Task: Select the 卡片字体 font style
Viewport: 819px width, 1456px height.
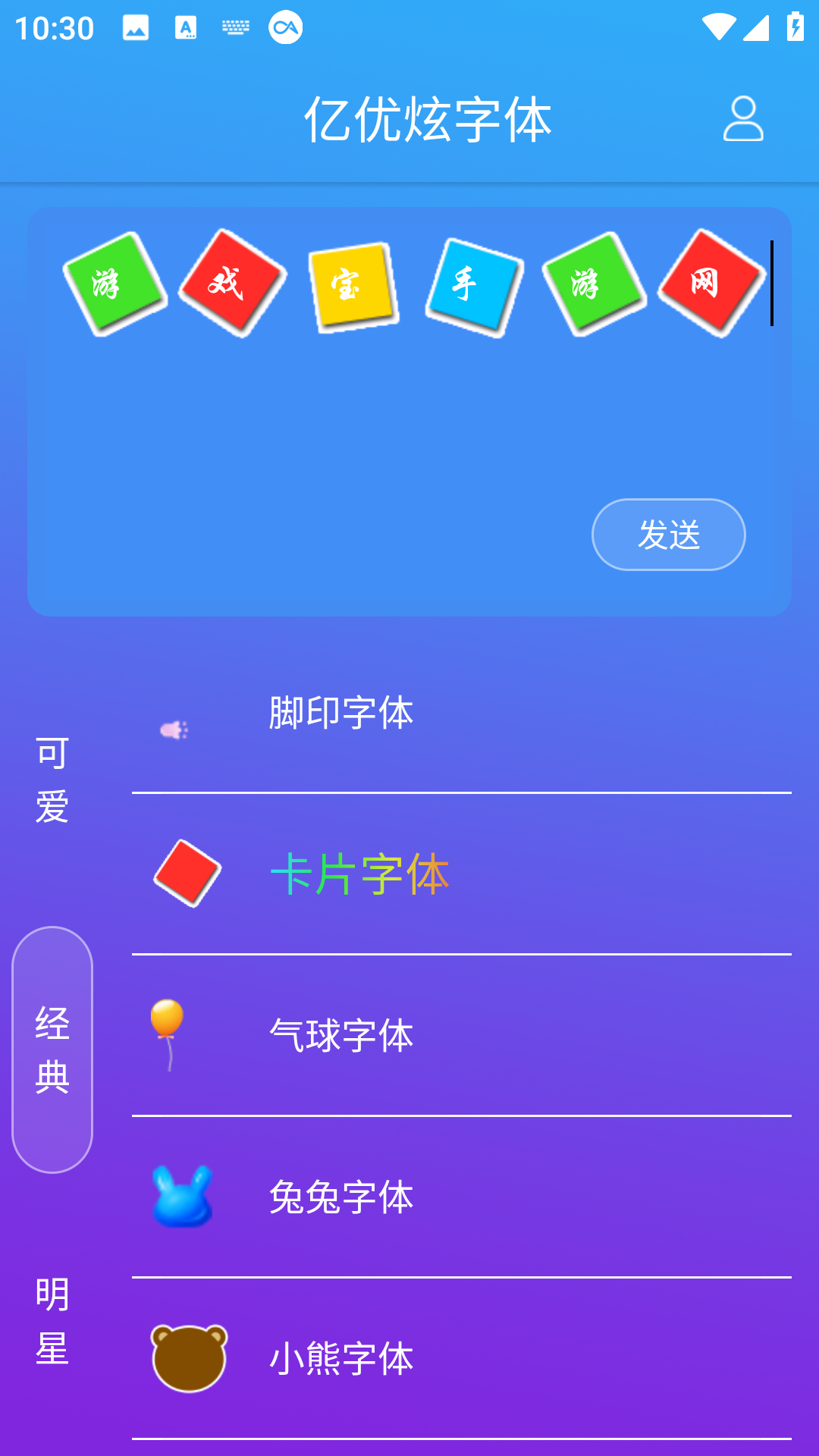Action: pos(461,874)
